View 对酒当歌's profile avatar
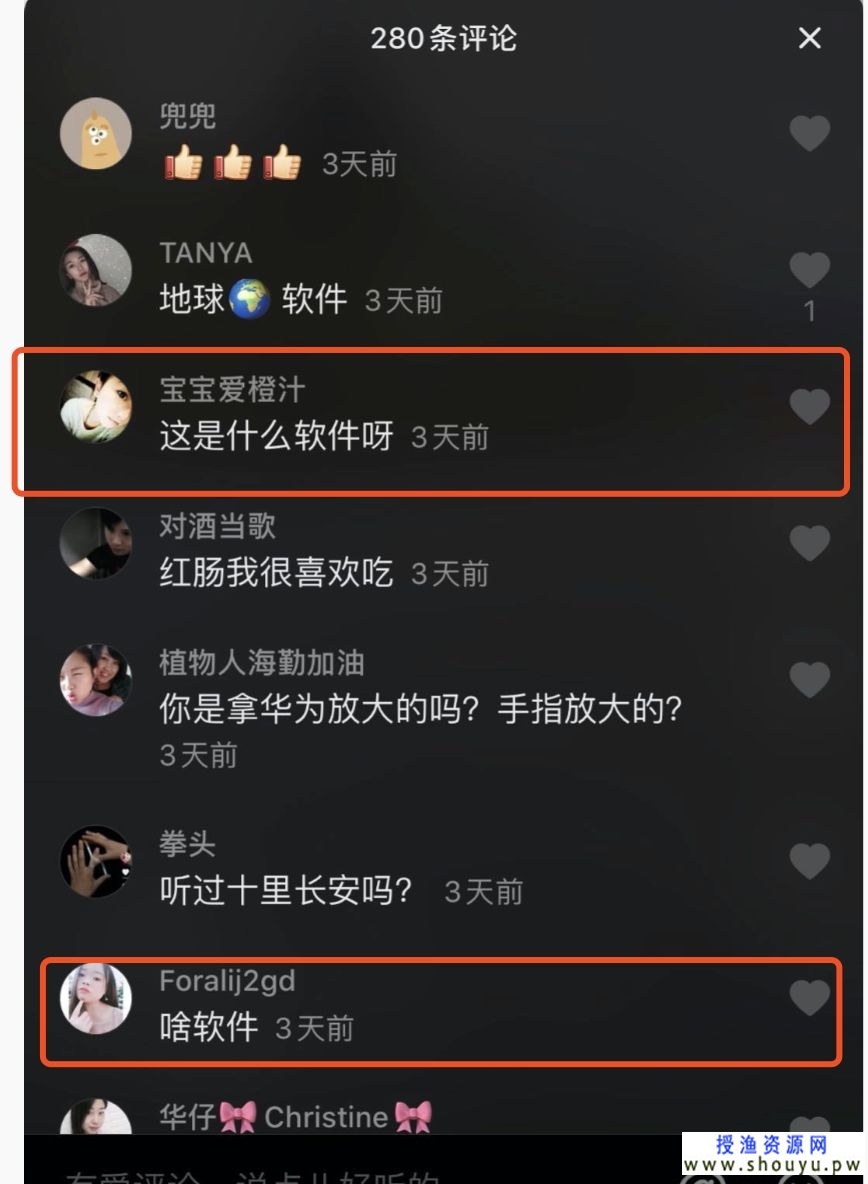This screenshot has width=868, height=1184. pos(96,543)
